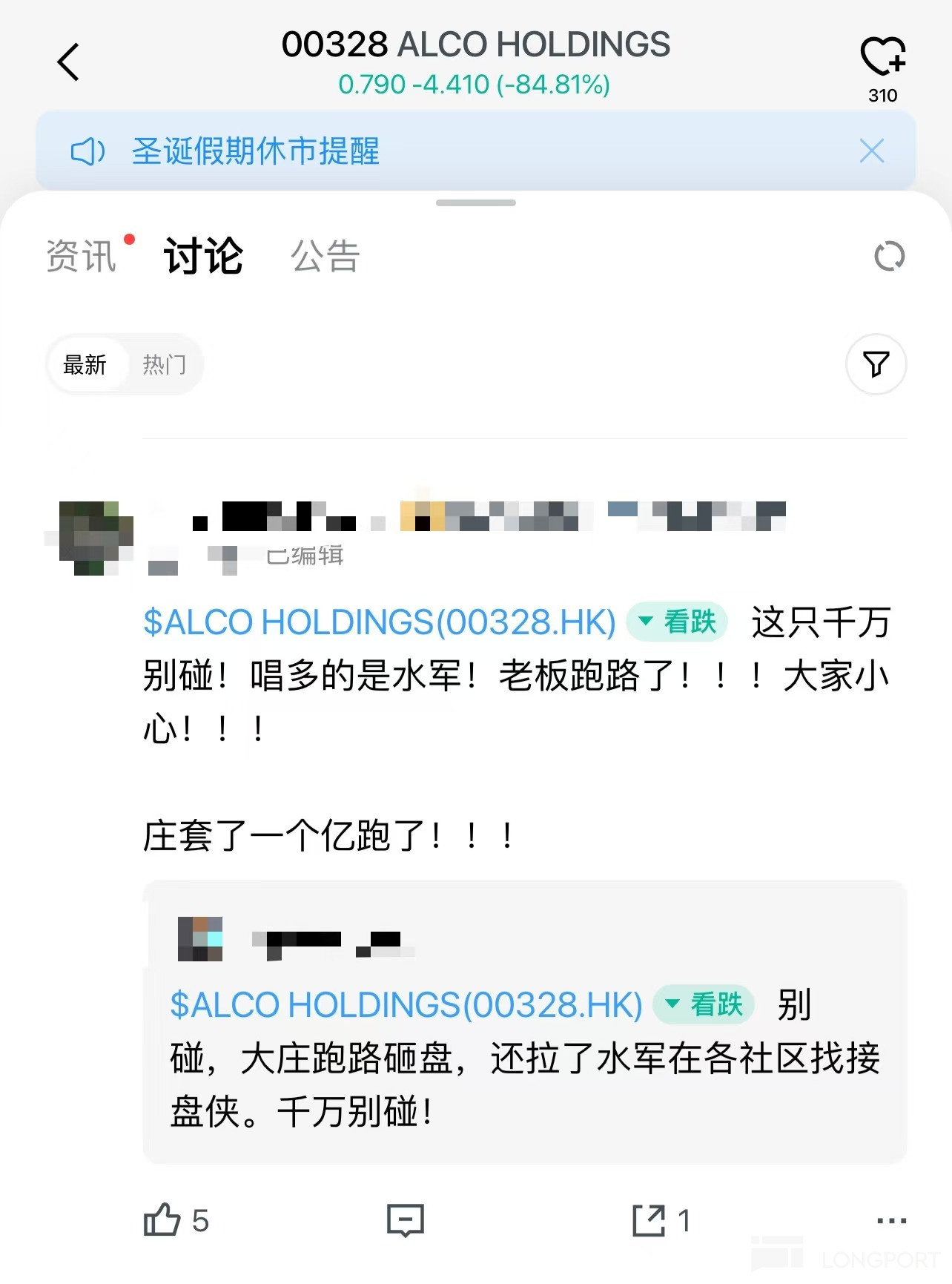This screenshot has height=1284, width=952.
Task: Go back using the top-left arrow
Action: (x=68, y=62)
